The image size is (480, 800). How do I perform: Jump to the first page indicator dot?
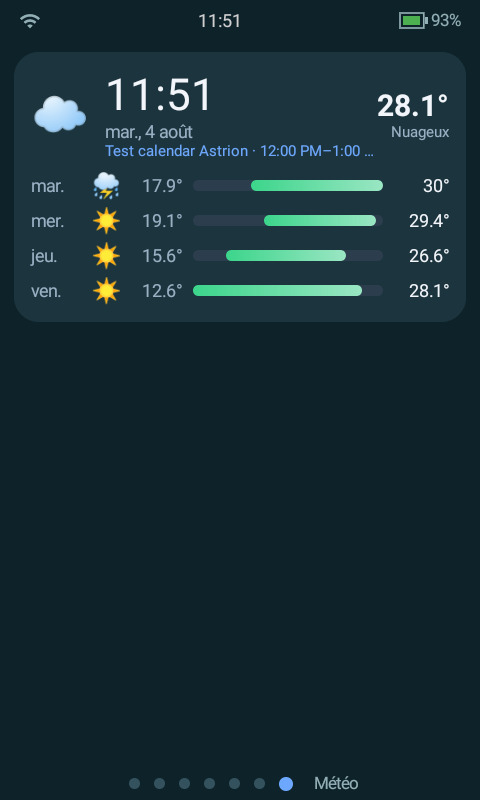pos(135,783)
